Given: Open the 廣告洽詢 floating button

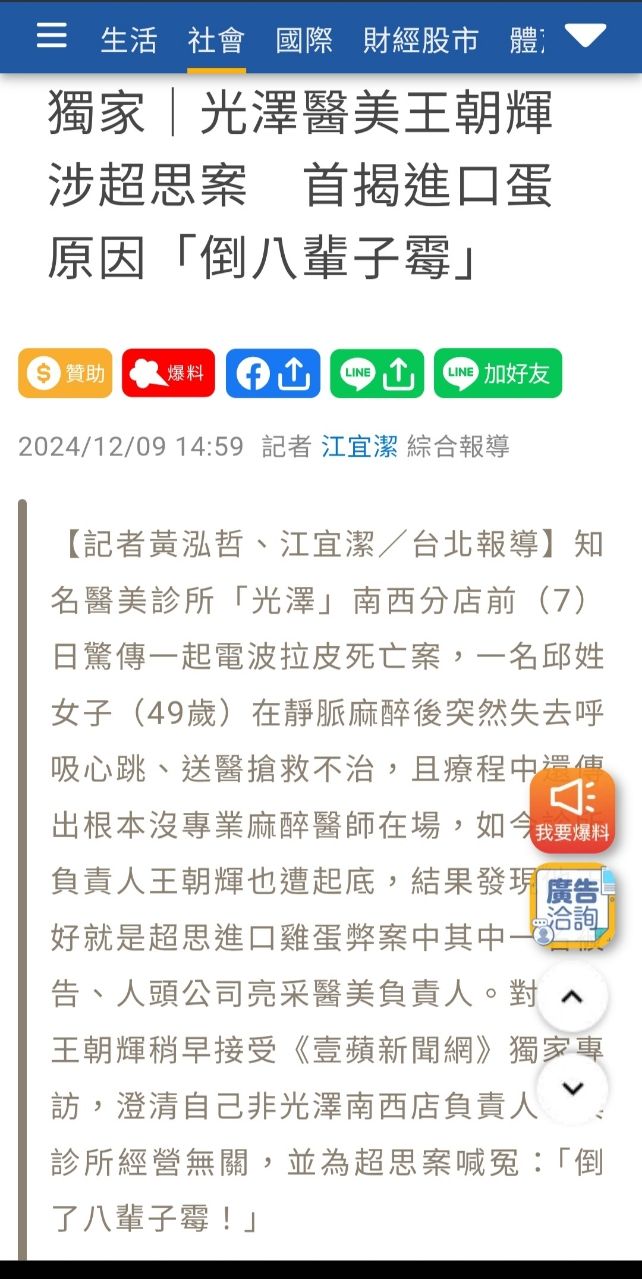Looking at the screenshot, I should [x=572, y=907].
